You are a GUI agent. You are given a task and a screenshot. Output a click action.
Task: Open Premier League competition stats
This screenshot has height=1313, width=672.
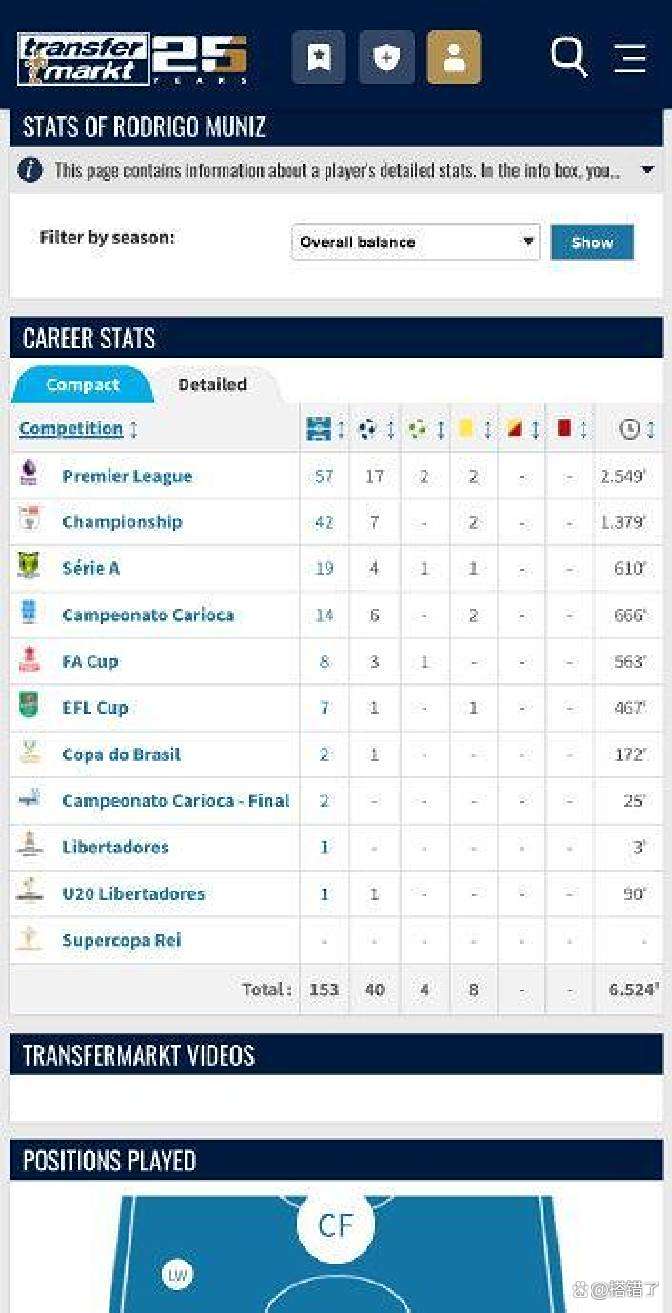point(127,476)
